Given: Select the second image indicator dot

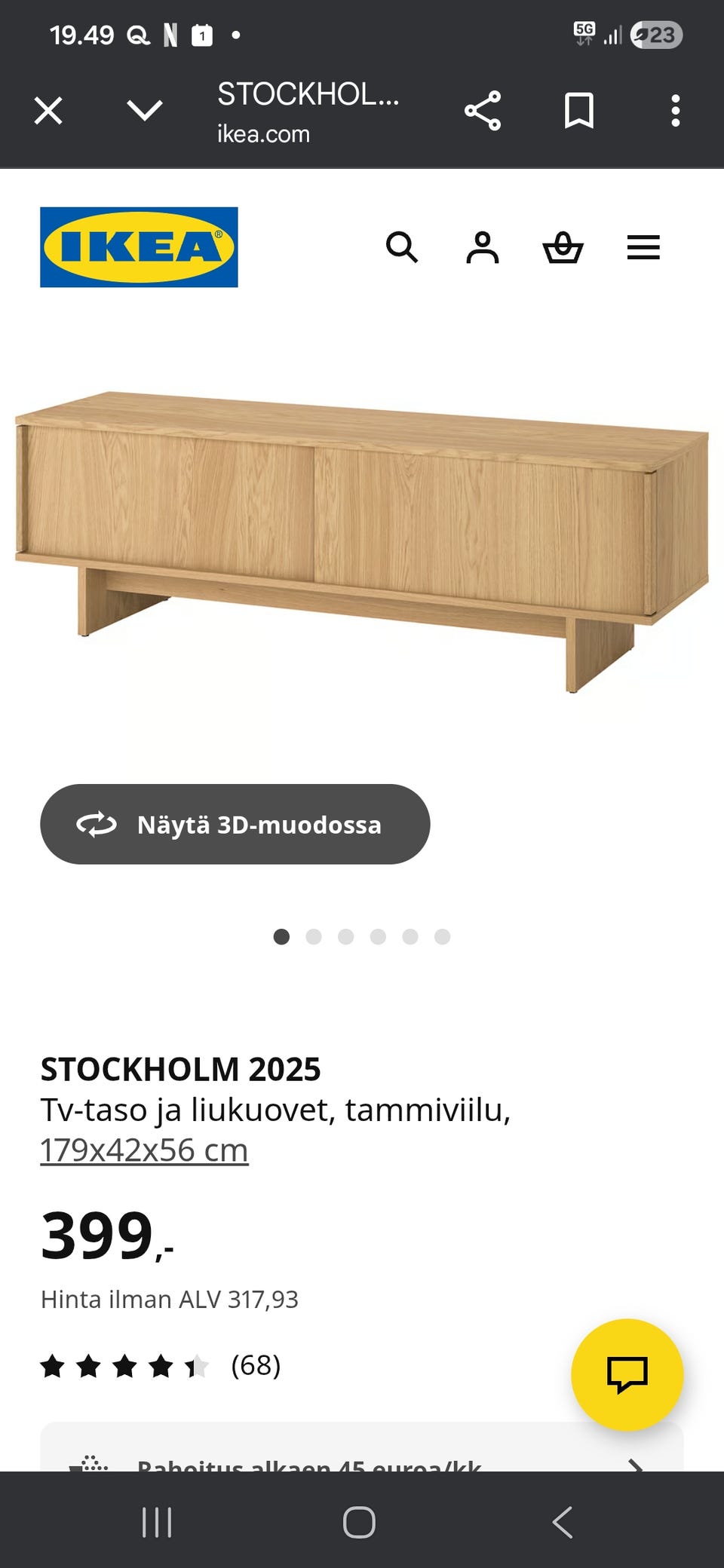Looking at the screenshot, I should [314, 937].
